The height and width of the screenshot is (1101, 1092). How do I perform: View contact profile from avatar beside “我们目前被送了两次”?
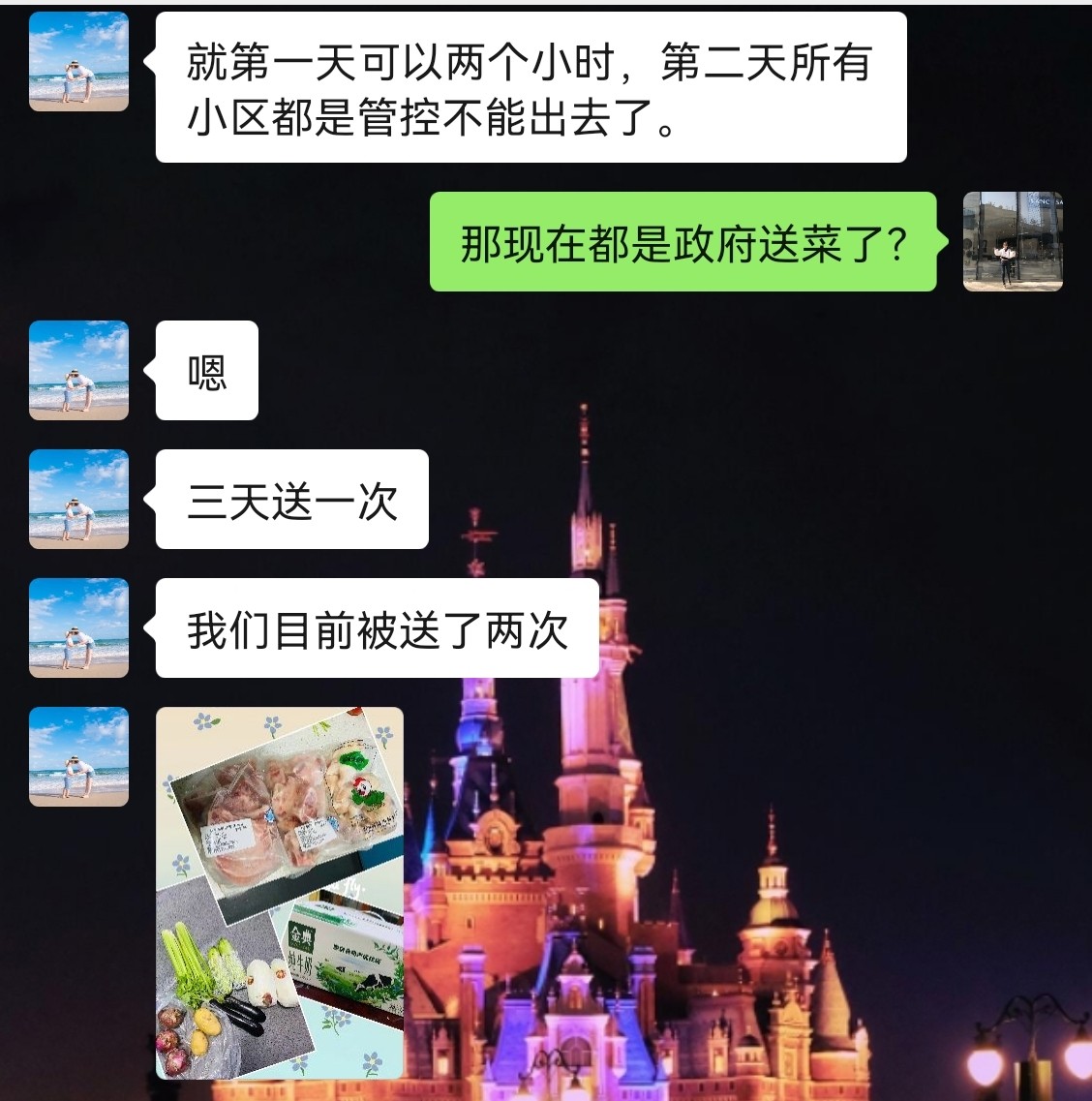pyautogui.click(x=78, y=627)
